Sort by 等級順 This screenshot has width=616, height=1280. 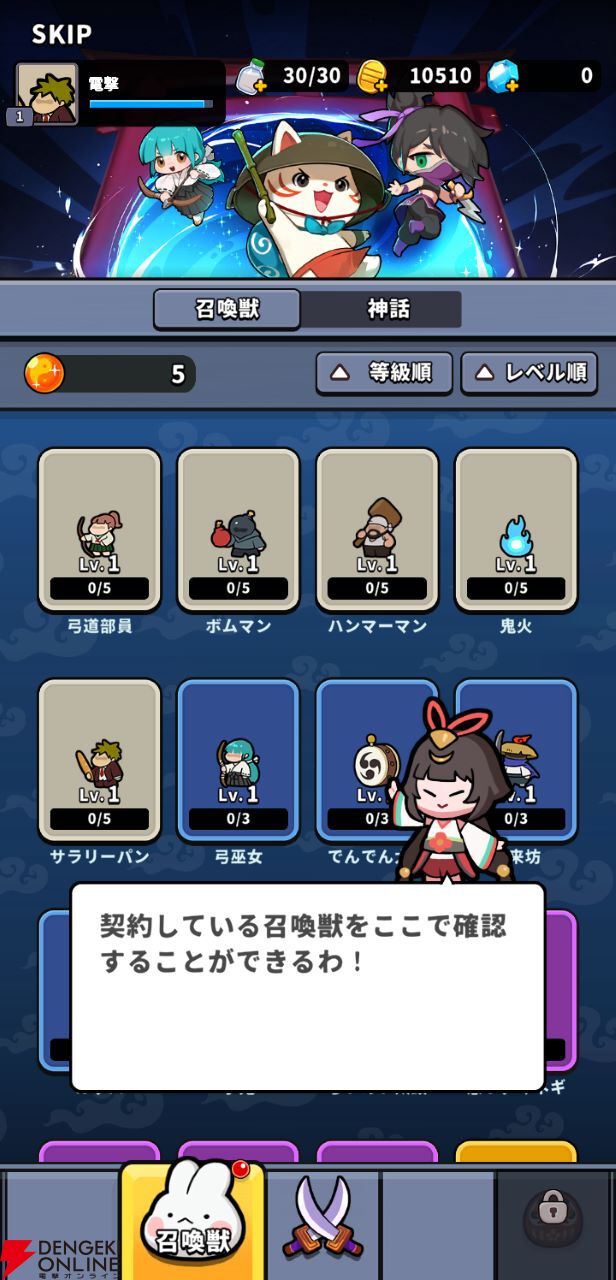click(384, 373)
